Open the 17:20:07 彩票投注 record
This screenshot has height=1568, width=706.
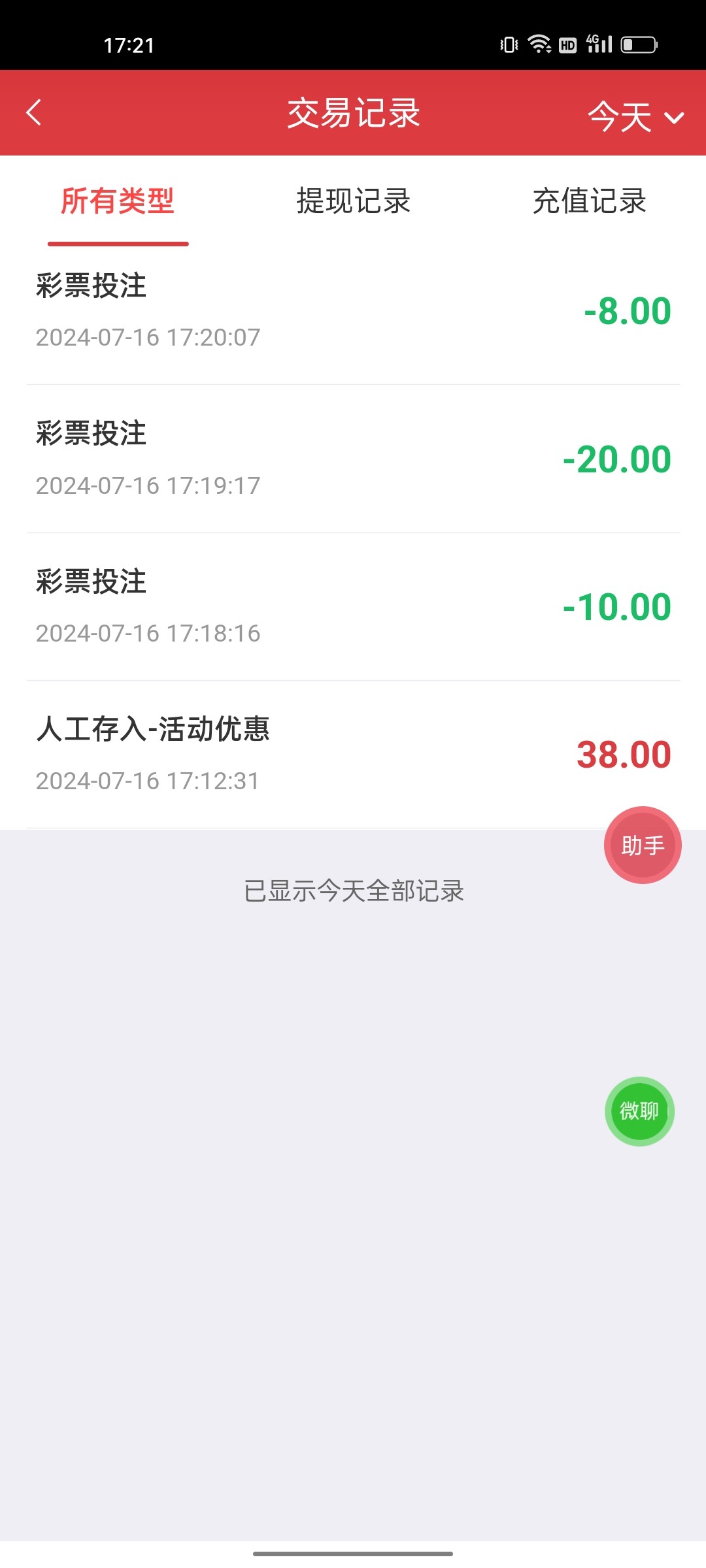point(353,311)
